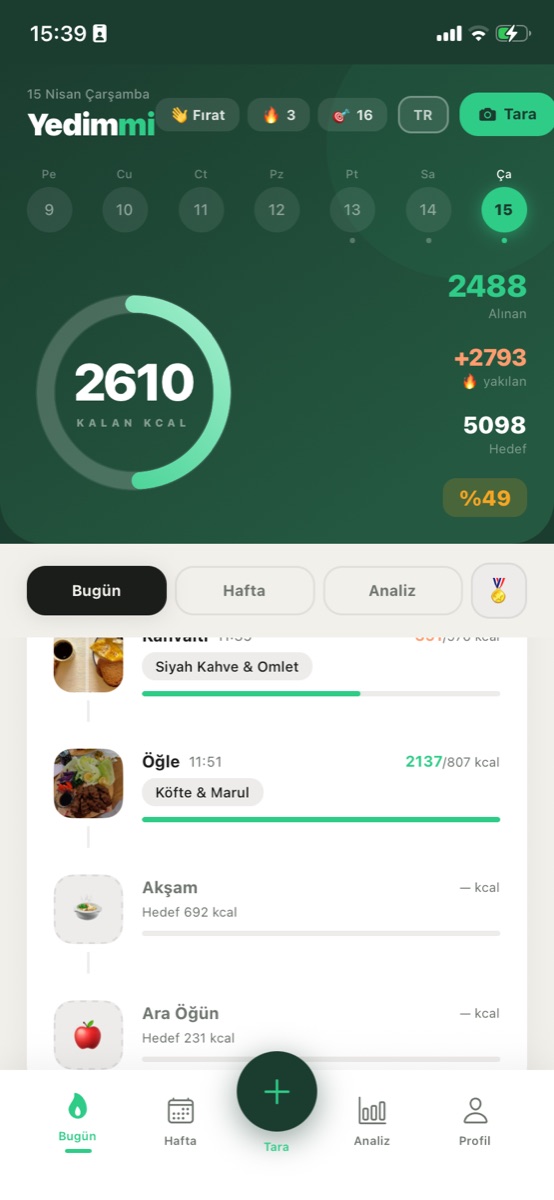Open the Analiz tab in bottom navigation
The height and width of the screenshot is (1200, 554).
372,1120
